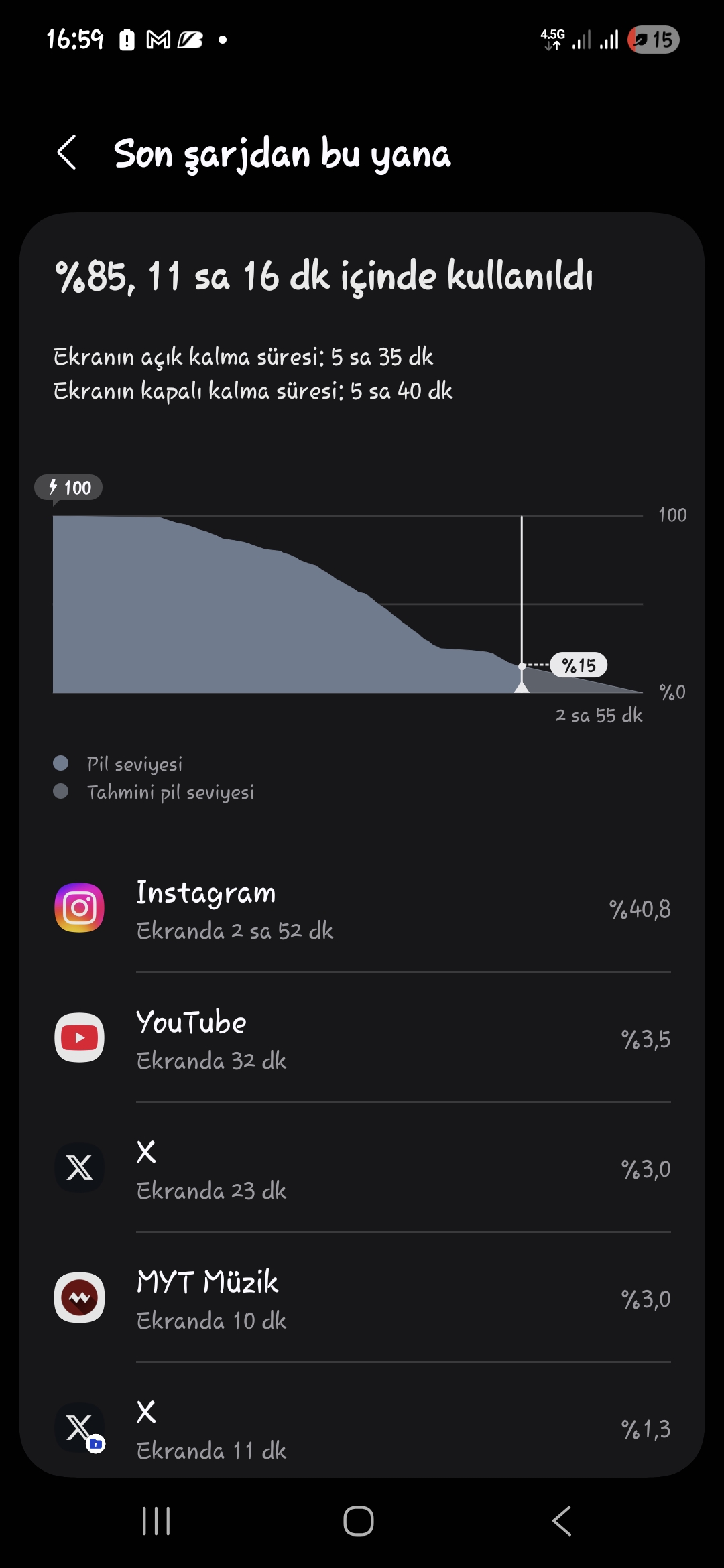The height and width of the screenshot is (1568, 724).
Task: Tap the %15 marker on battery graph
Action: (x=579, y=665)
